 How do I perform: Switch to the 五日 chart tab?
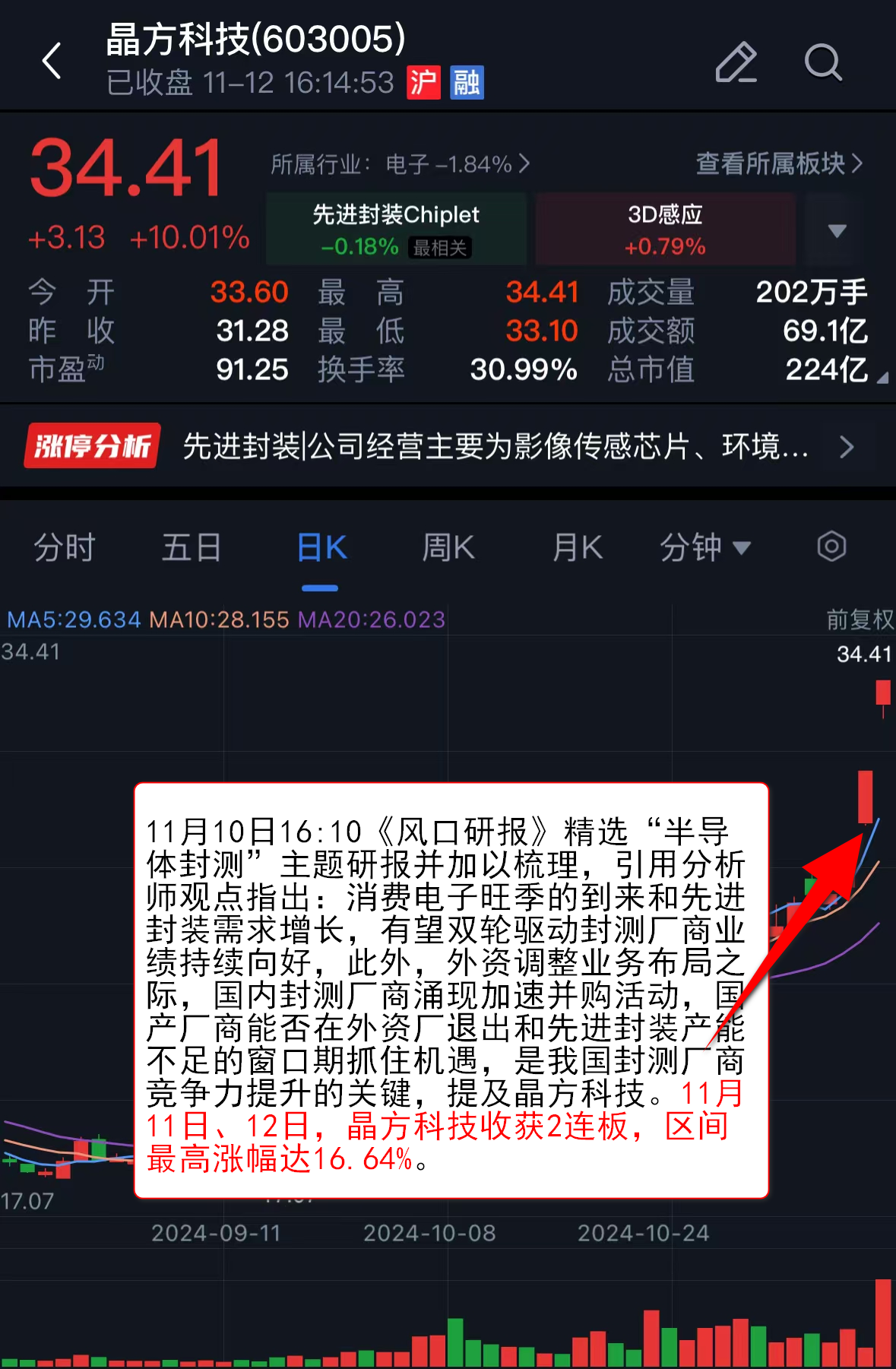(192, 547)
